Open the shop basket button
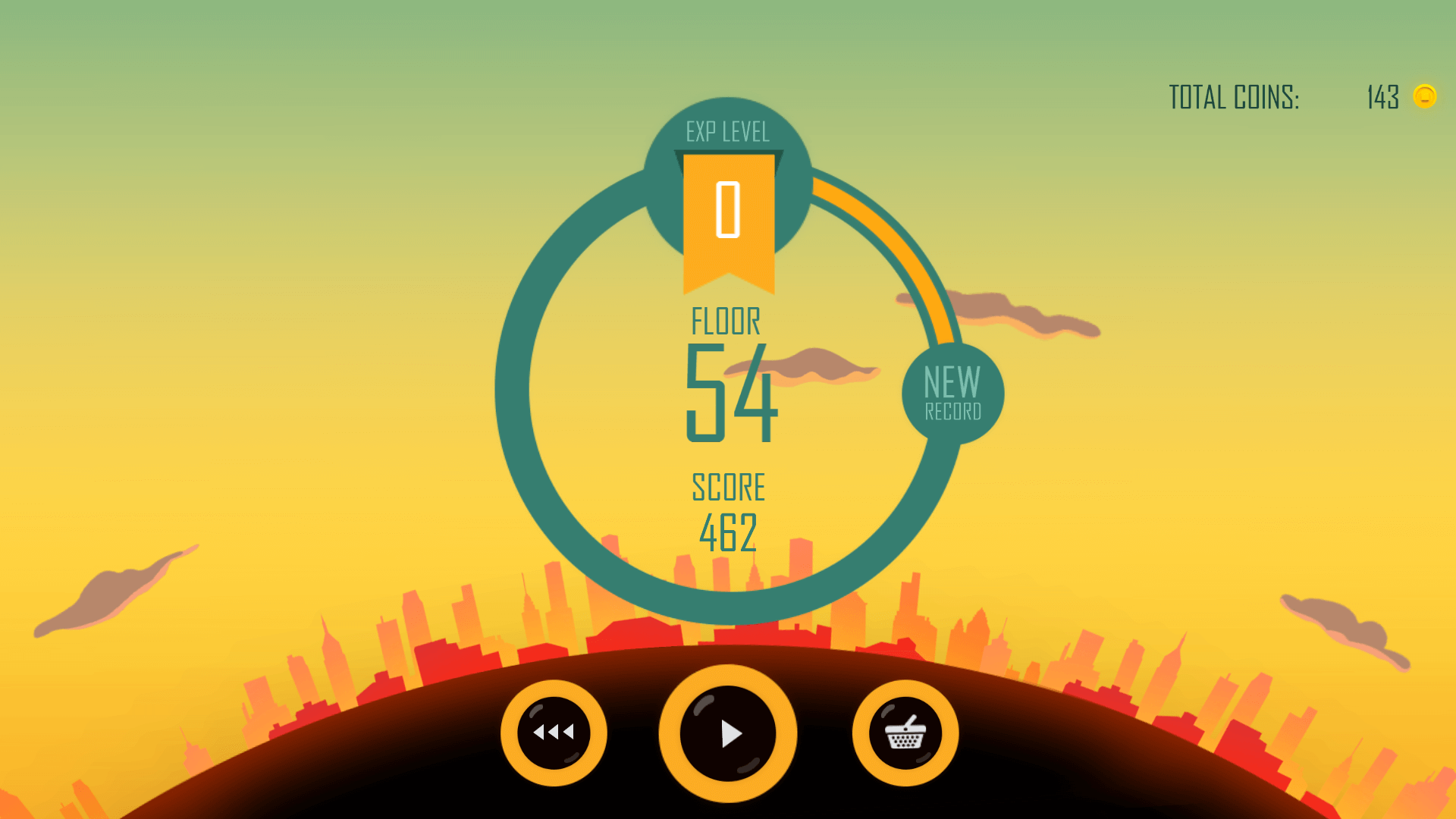Image resolution: width=1456 pixels, height=819 pixels. tap(905, 733)
